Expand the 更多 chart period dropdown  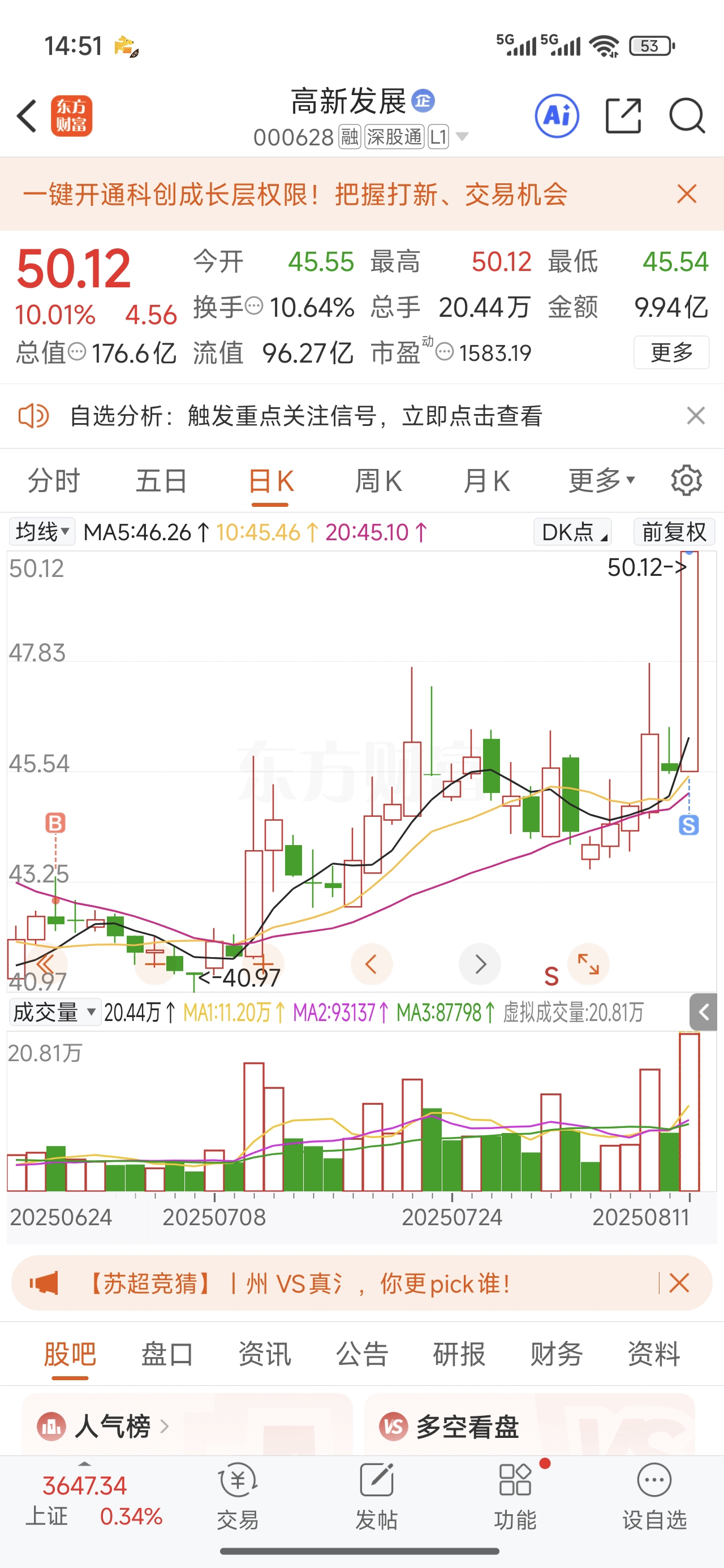pos(602,481)
